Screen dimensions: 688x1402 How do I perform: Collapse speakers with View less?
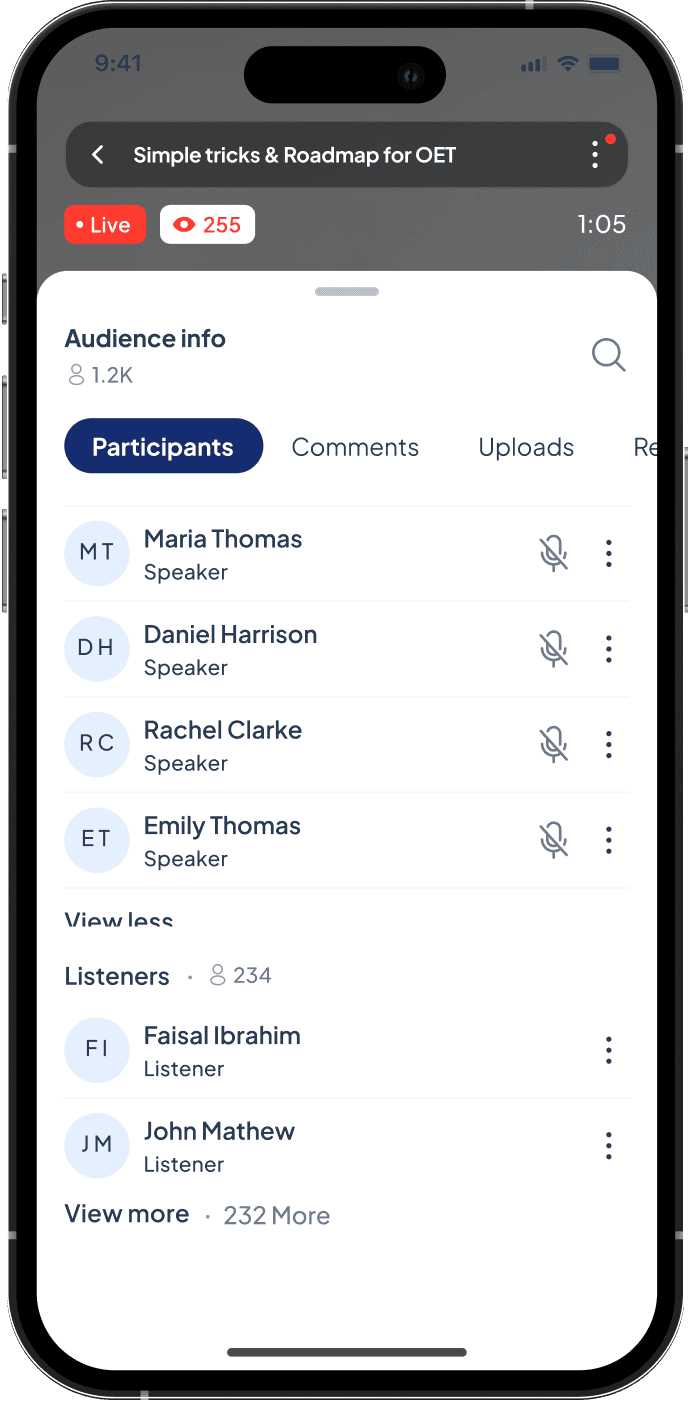coord(119,918)
